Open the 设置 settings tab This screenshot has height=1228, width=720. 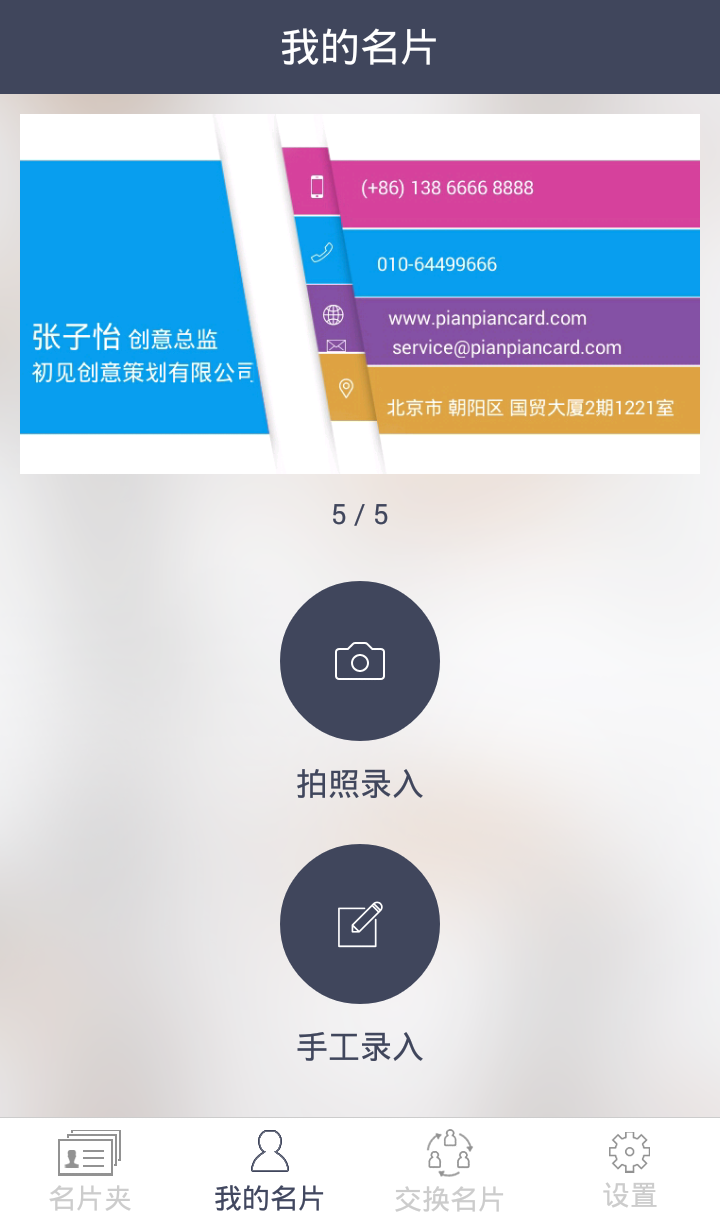pyautogui.click(x=630, y=1171)
